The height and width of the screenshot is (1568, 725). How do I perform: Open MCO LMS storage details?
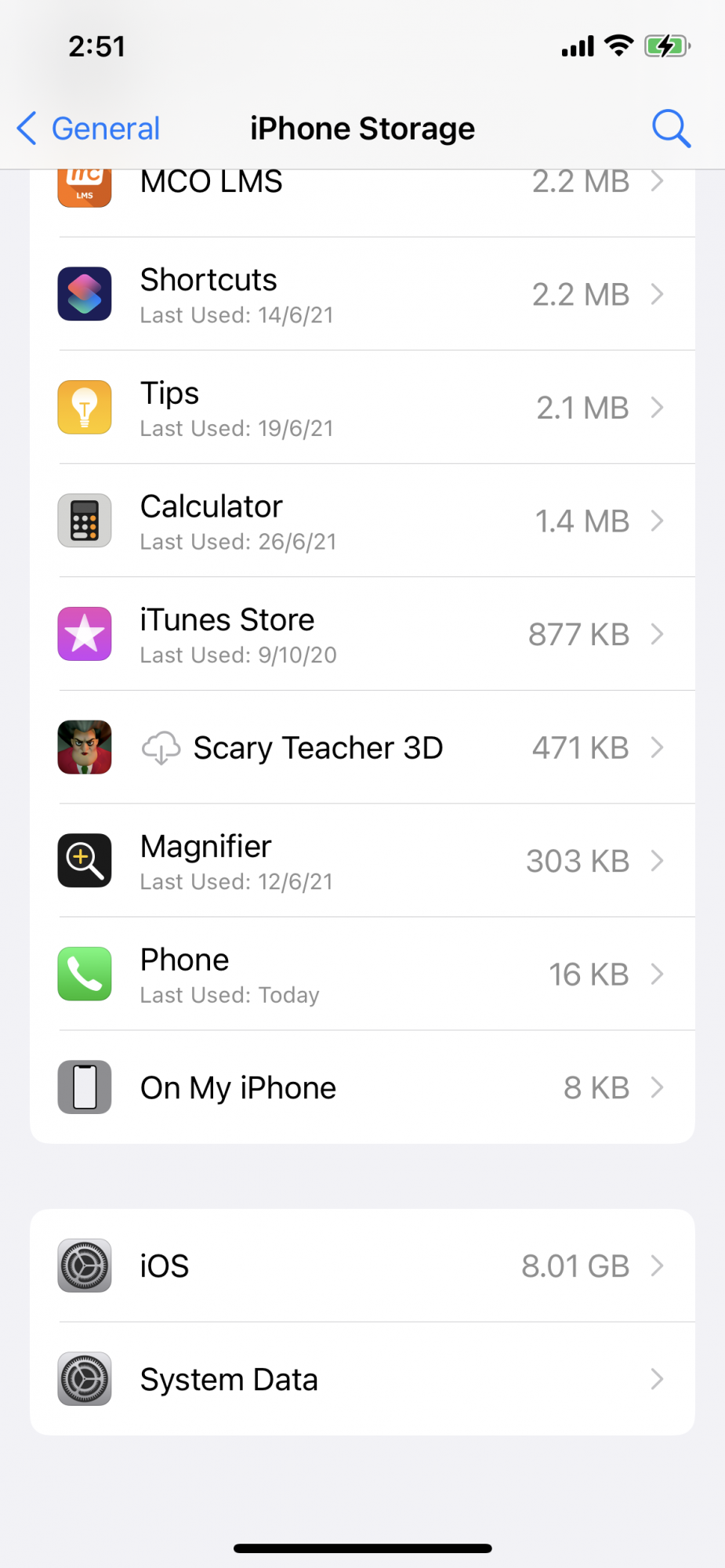click(x=362, y=188)
